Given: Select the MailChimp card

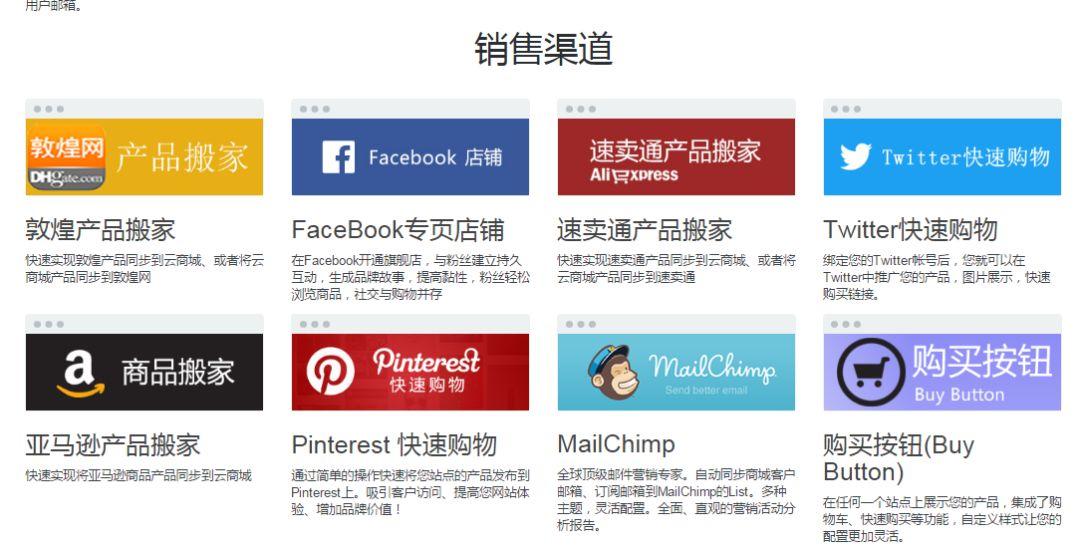Looking at the screenshot, I should click(676, 372).
